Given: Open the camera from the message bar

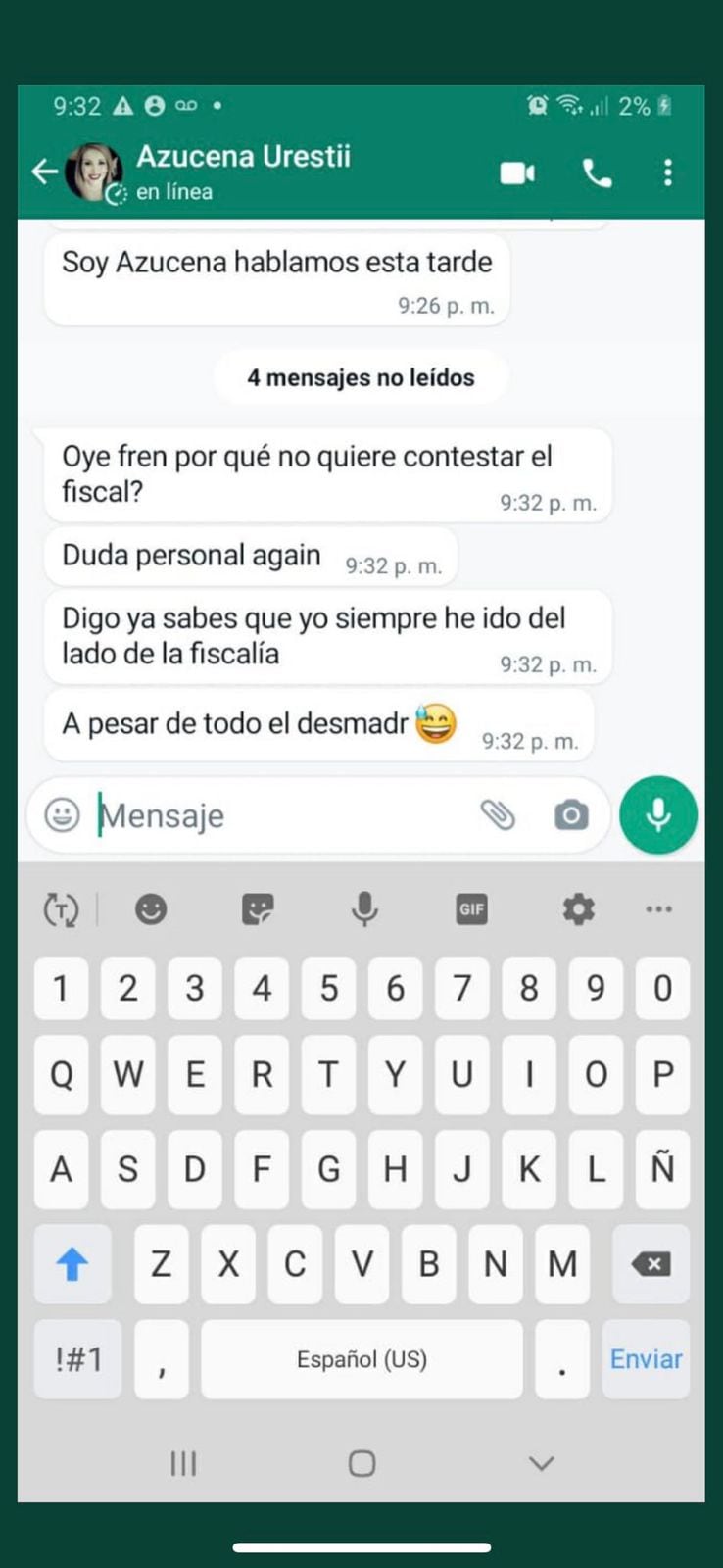Looking at the screenshot, I should click(x=570, y=814).
